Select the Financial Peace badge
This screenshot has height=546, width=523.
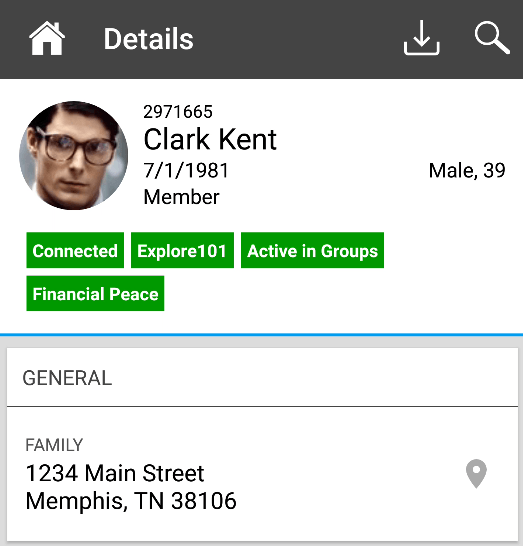pyautogui.click(x=95, y=293)
